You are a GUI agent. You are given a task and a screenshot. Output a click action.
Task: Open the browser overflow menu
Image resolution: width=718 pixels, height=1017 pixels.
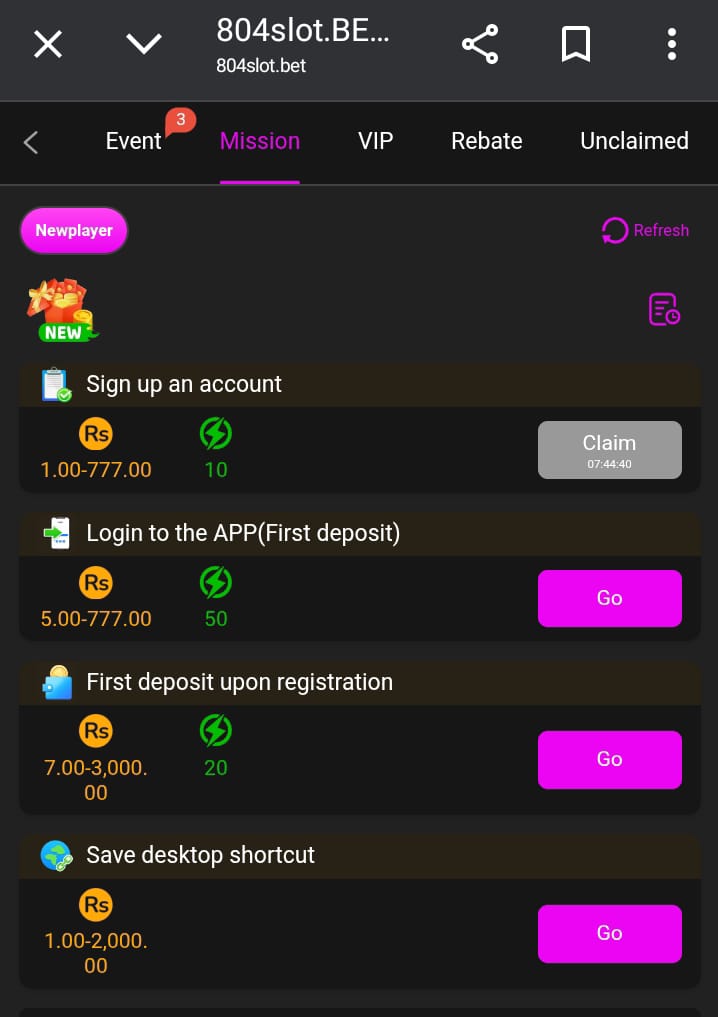671,44
